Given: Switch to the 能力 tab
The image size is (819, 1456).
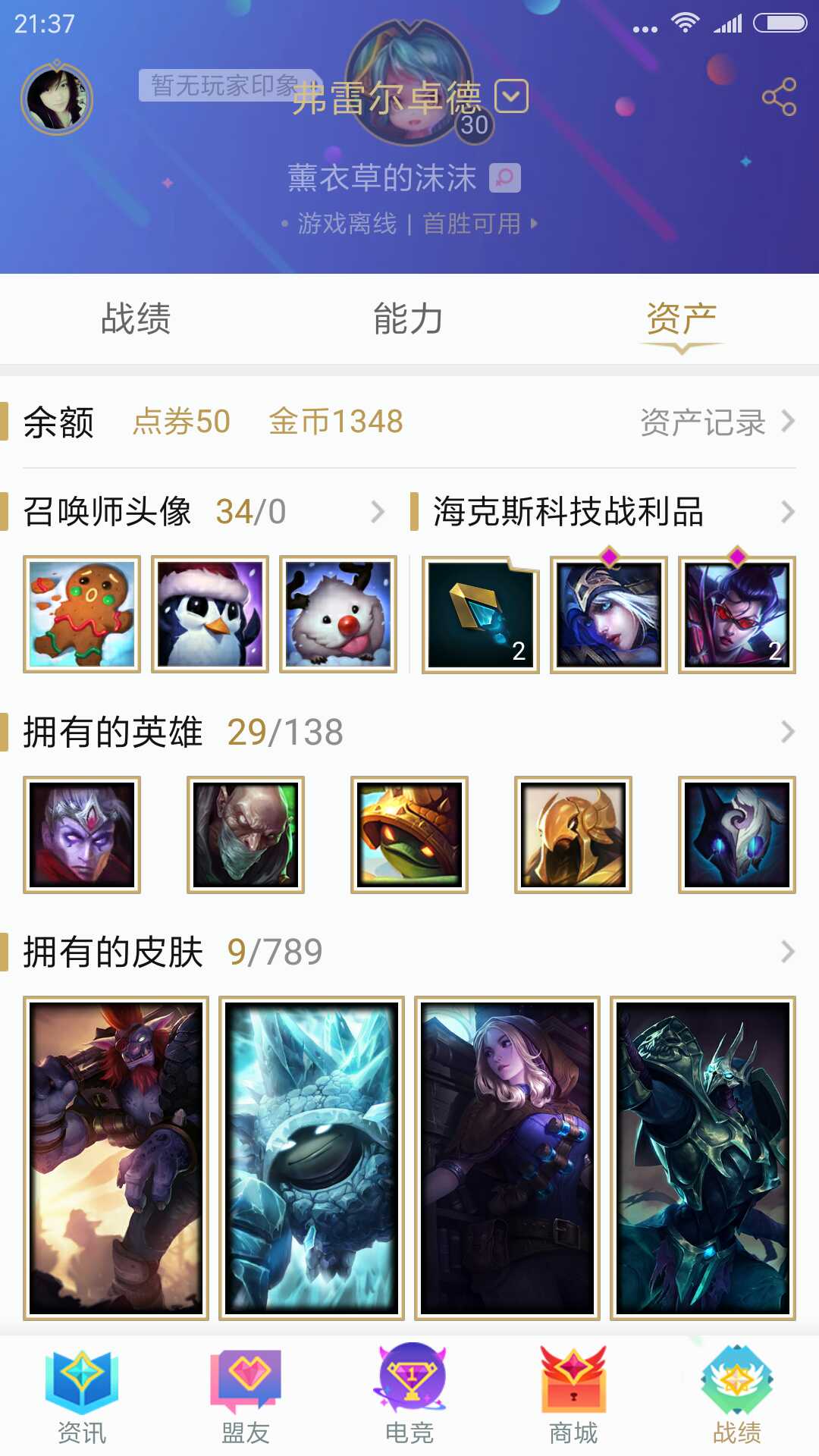Looking at the screenshot, I should pos(409,318).
